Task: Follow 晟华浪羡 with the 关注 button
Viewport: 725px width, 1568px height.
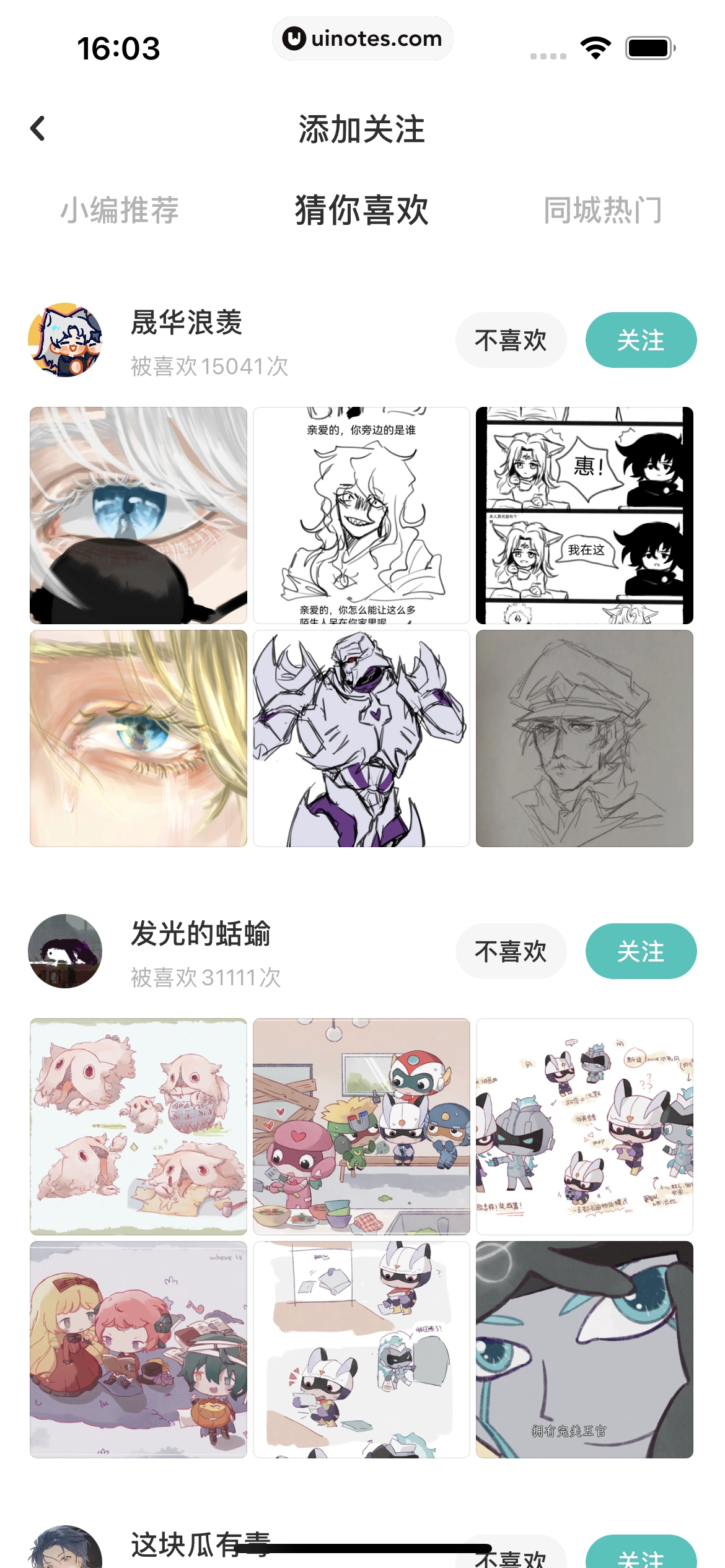Action: [x=641, y=340]
